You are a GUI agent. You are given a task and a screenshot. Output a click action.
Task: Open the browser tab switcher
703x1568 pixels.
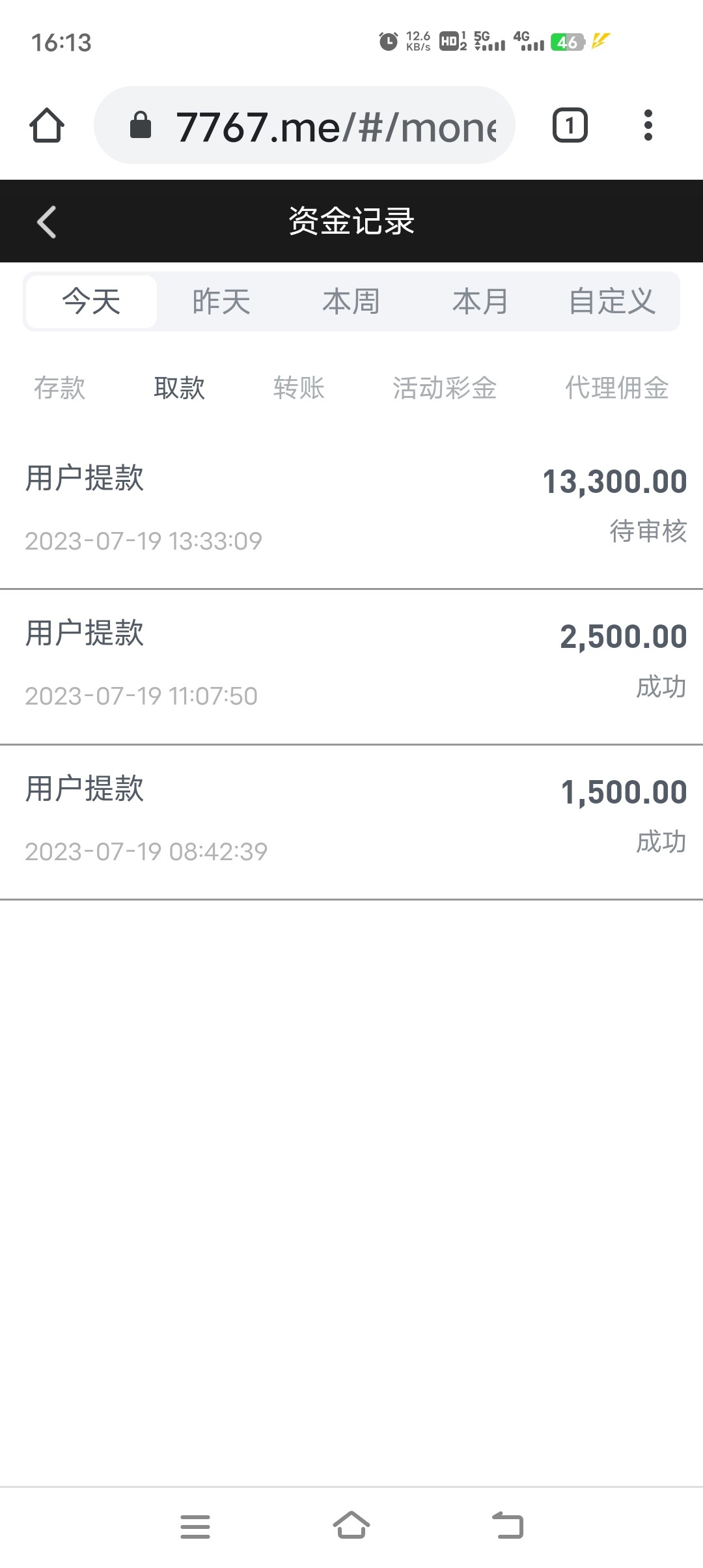pyautogui.click(x=570, y=125)
